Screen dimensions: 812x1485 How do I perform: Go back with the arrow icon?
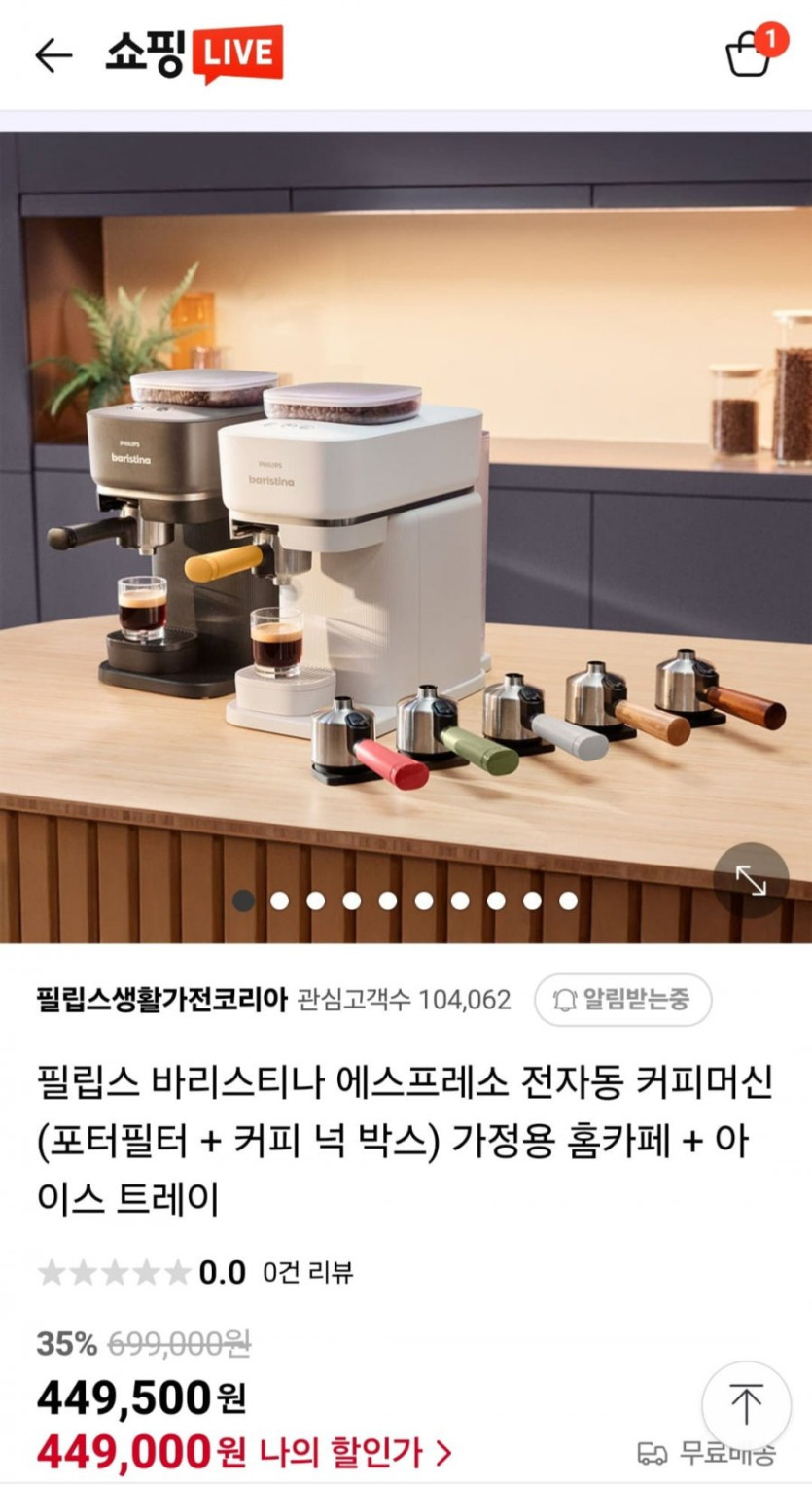[x=53, y=55]
